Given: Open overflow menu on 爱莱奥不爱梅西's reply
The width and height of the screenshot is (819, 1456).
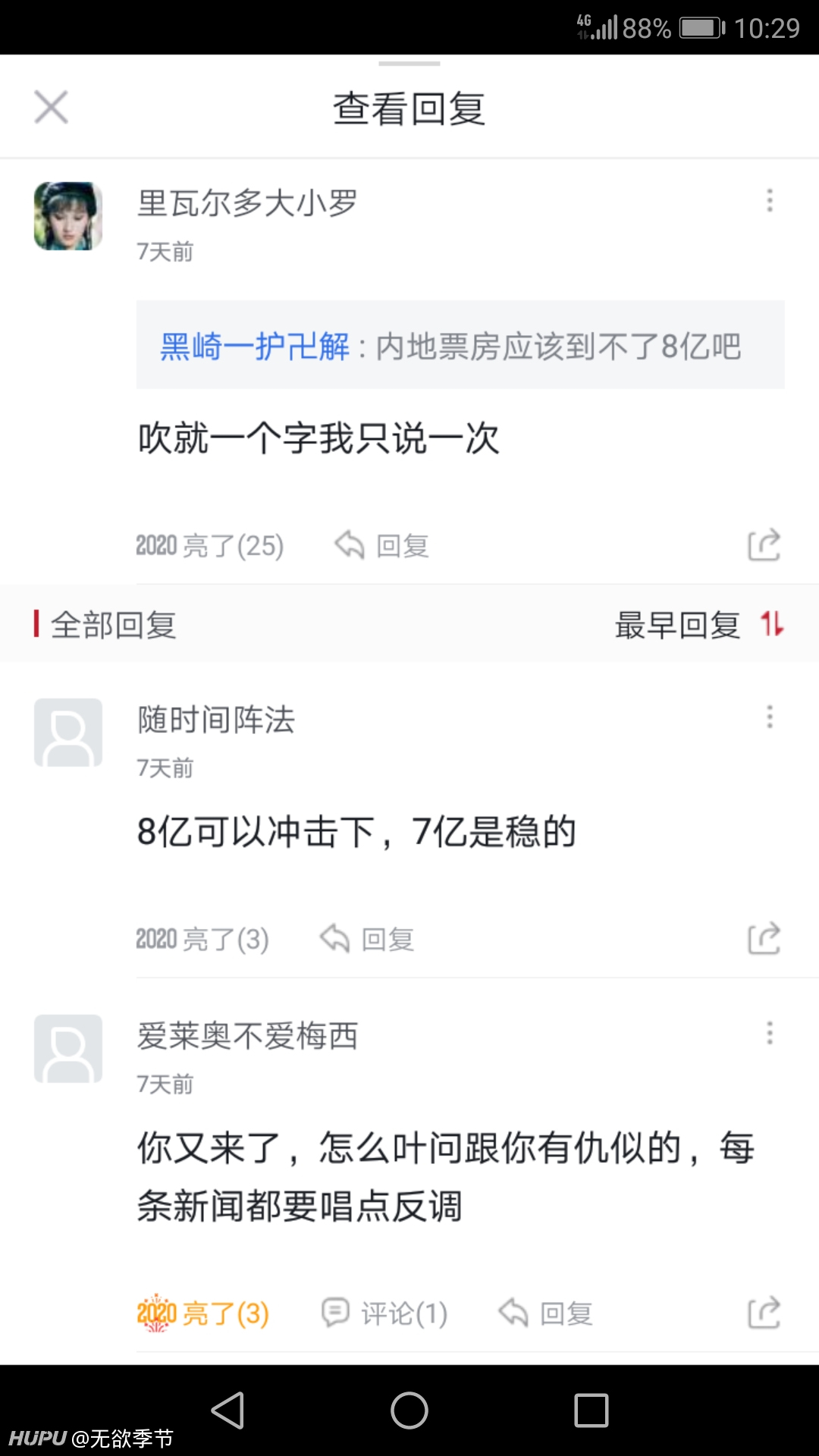Looking at the screenshot, I should pos(770,1033).
